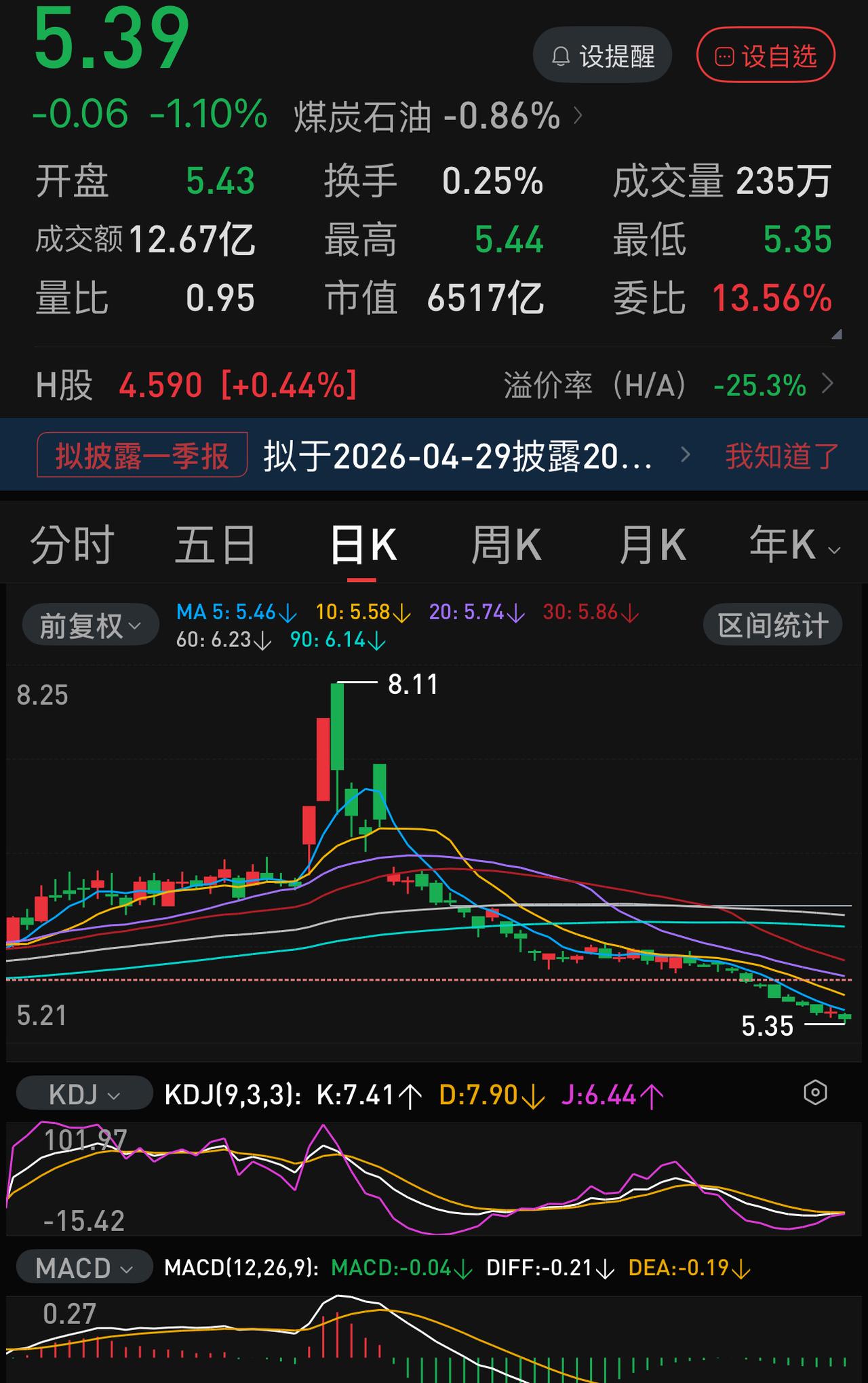Click the MA 5: 5.46 legend label
The height and width of the screenshot is (1383, 868).
(231, 612)
